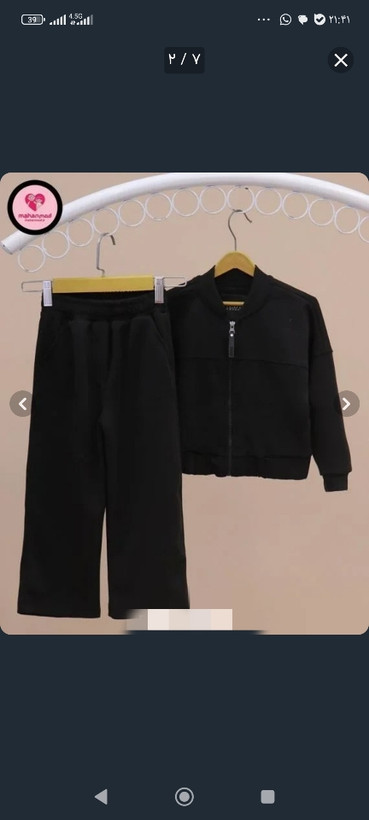Go back to the previous photo
The image size is (369, 820).
coord(22,404)
